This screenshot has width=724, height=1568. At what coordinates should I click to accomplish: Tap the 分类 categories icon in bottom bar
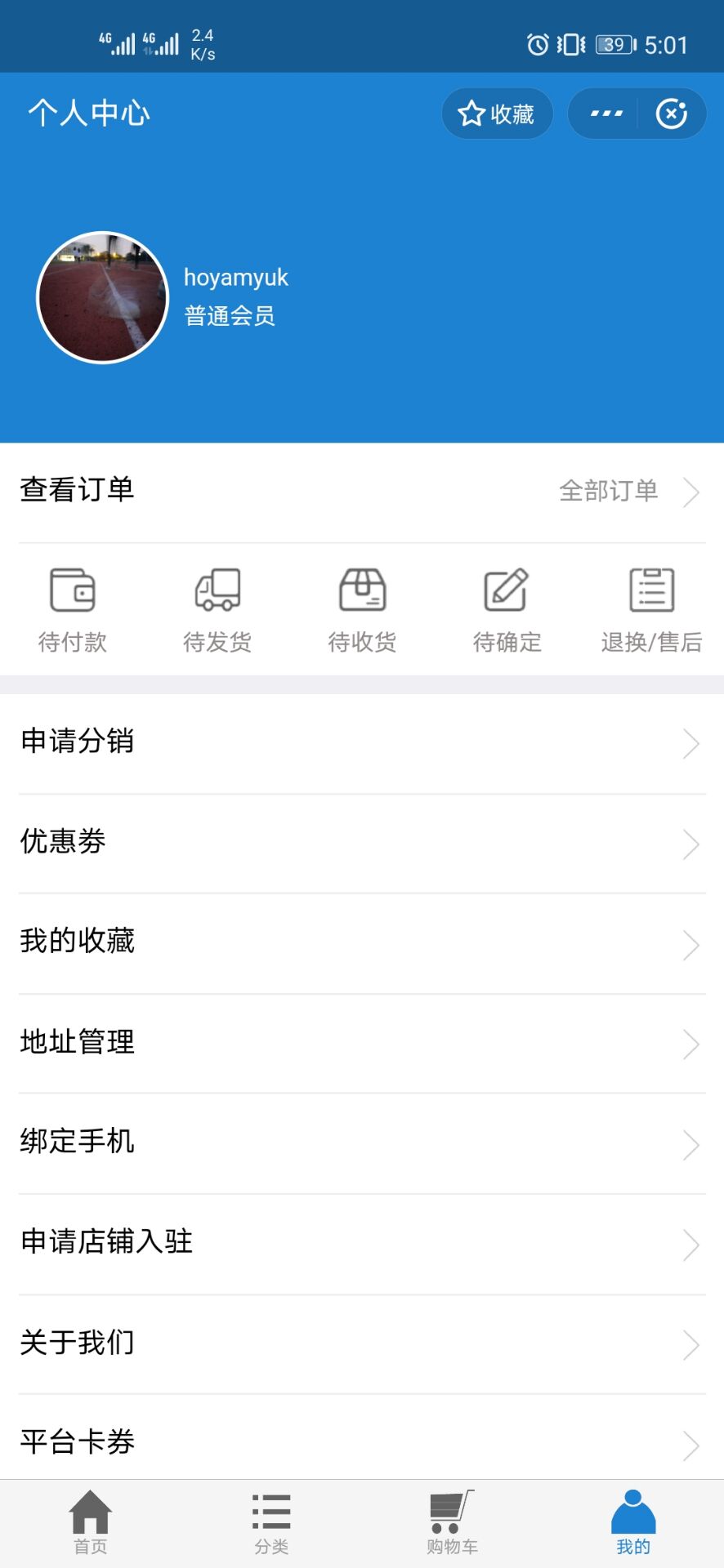(271, 1515)
